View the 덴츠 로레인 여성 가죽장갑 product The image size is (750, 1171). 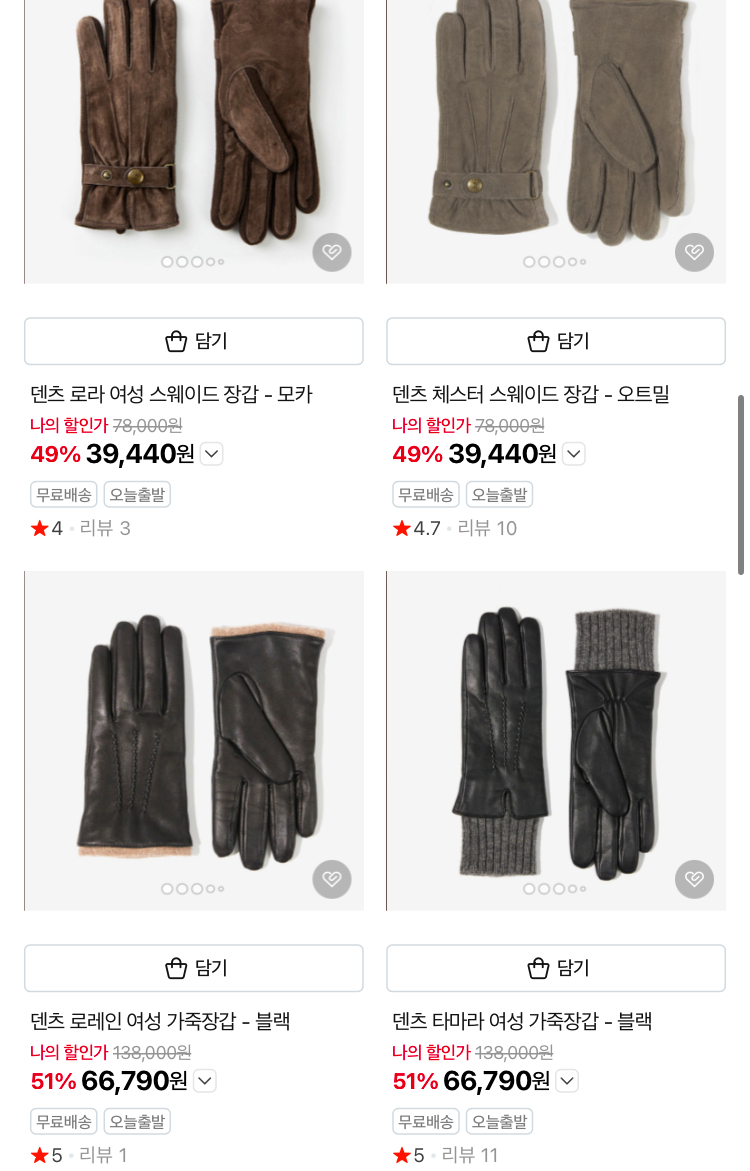(160, 1021)
